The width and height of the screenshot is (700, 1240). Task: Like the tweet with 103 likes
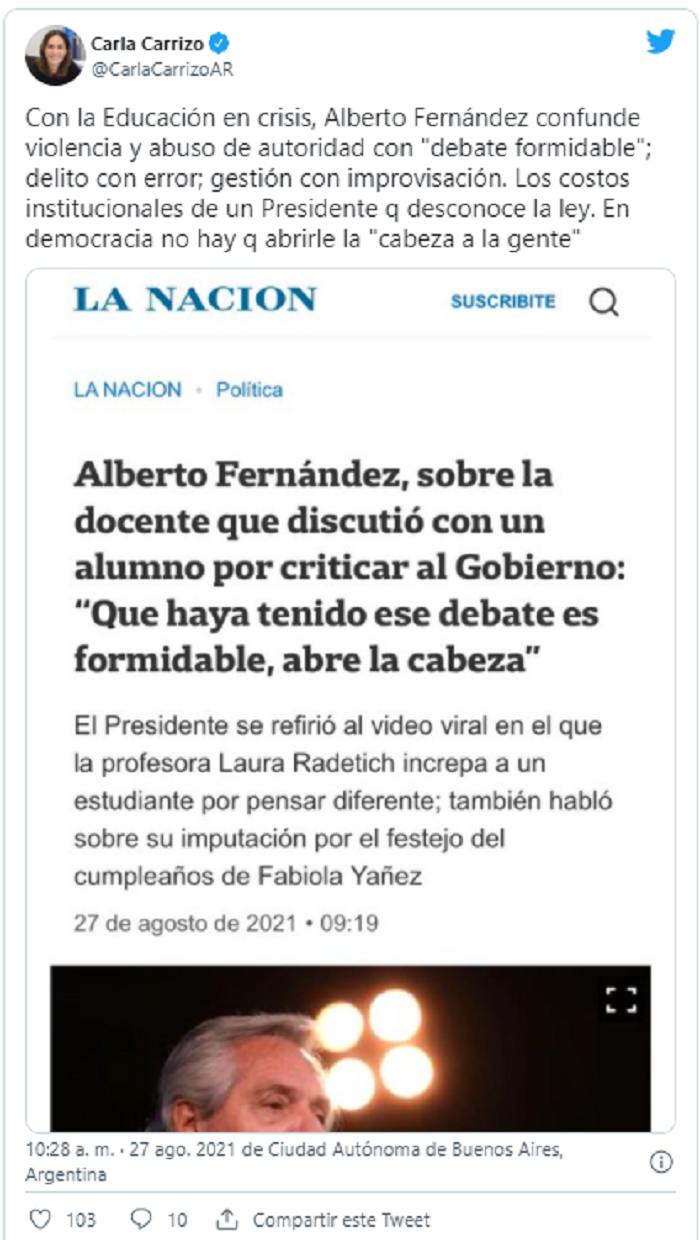[x=62, y=1220]
